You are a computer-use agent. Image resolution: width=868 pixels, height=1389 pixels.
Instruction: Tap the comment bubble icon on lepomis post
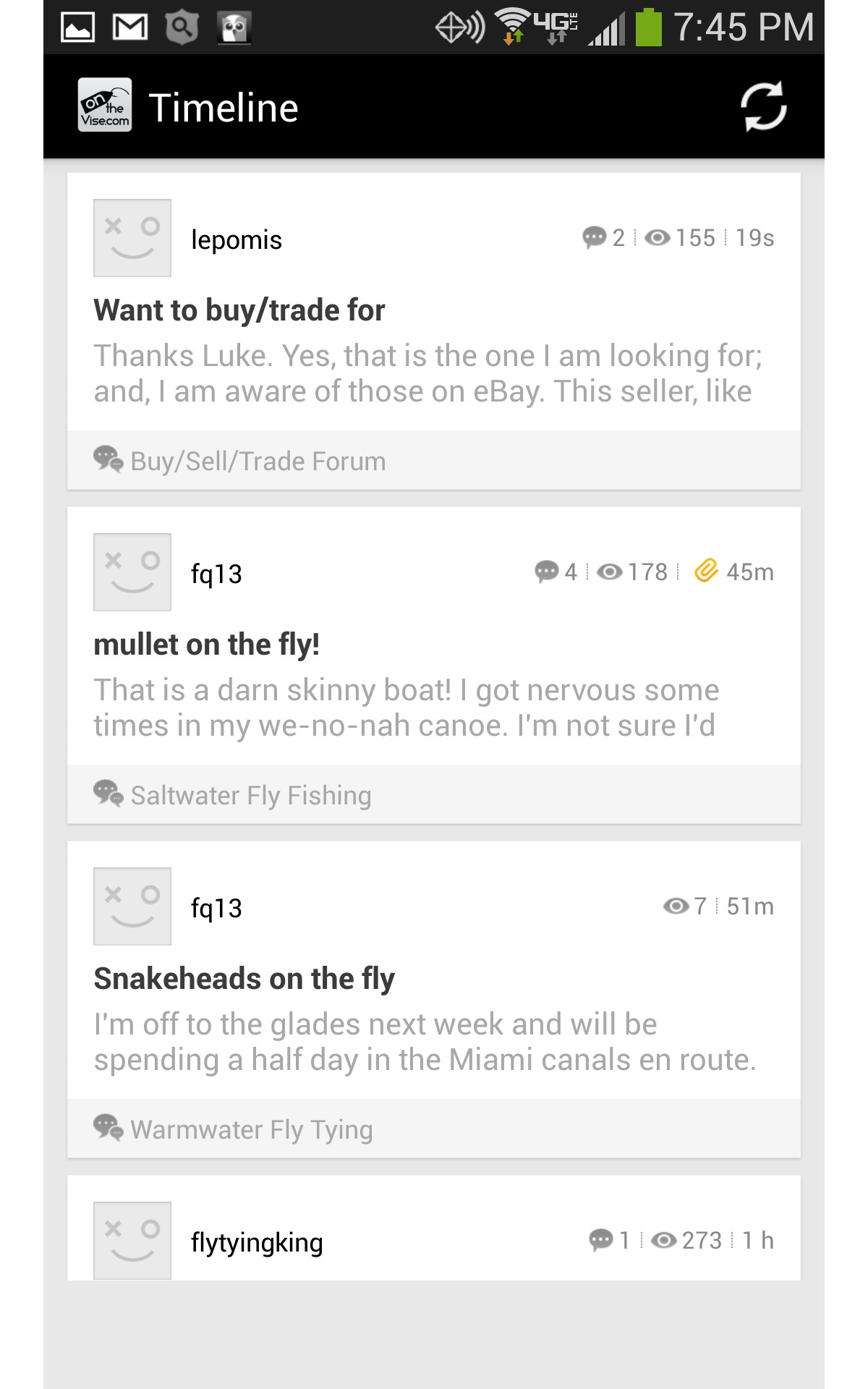coord(594,238)
